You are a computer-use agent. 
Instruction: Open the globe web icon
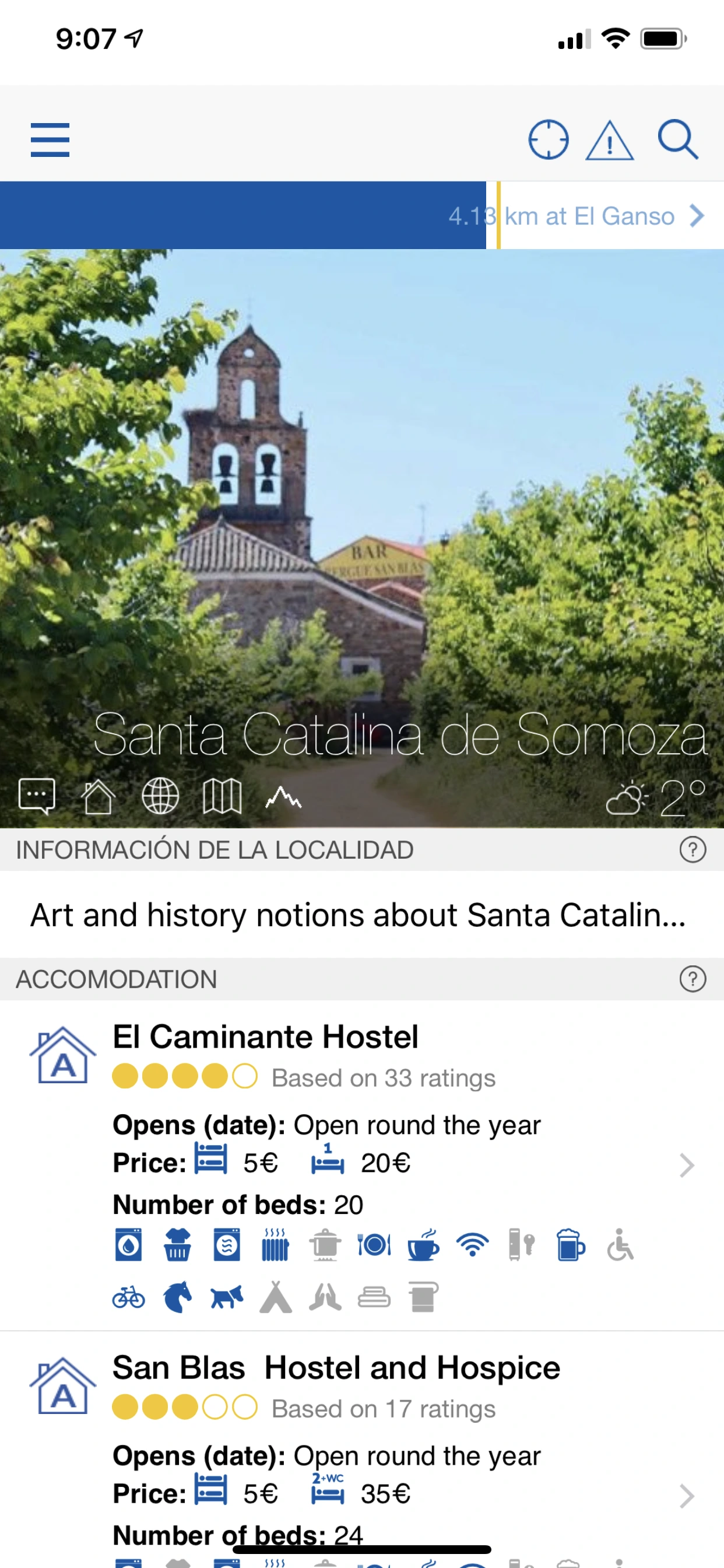(160, 796)
